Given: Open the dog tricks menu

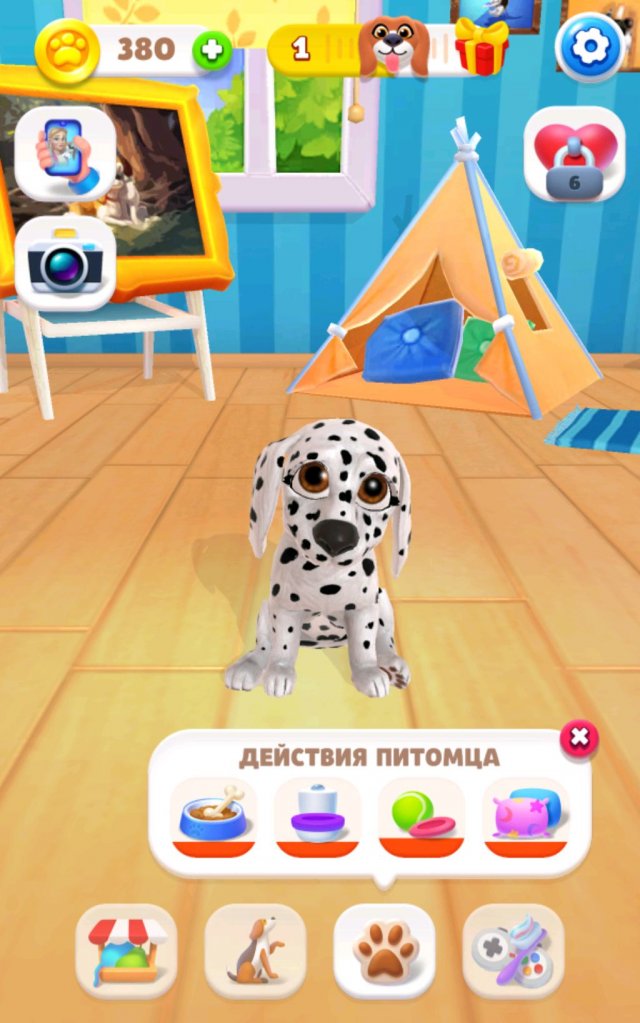Looking at the screenshot, I should (255, 951).
